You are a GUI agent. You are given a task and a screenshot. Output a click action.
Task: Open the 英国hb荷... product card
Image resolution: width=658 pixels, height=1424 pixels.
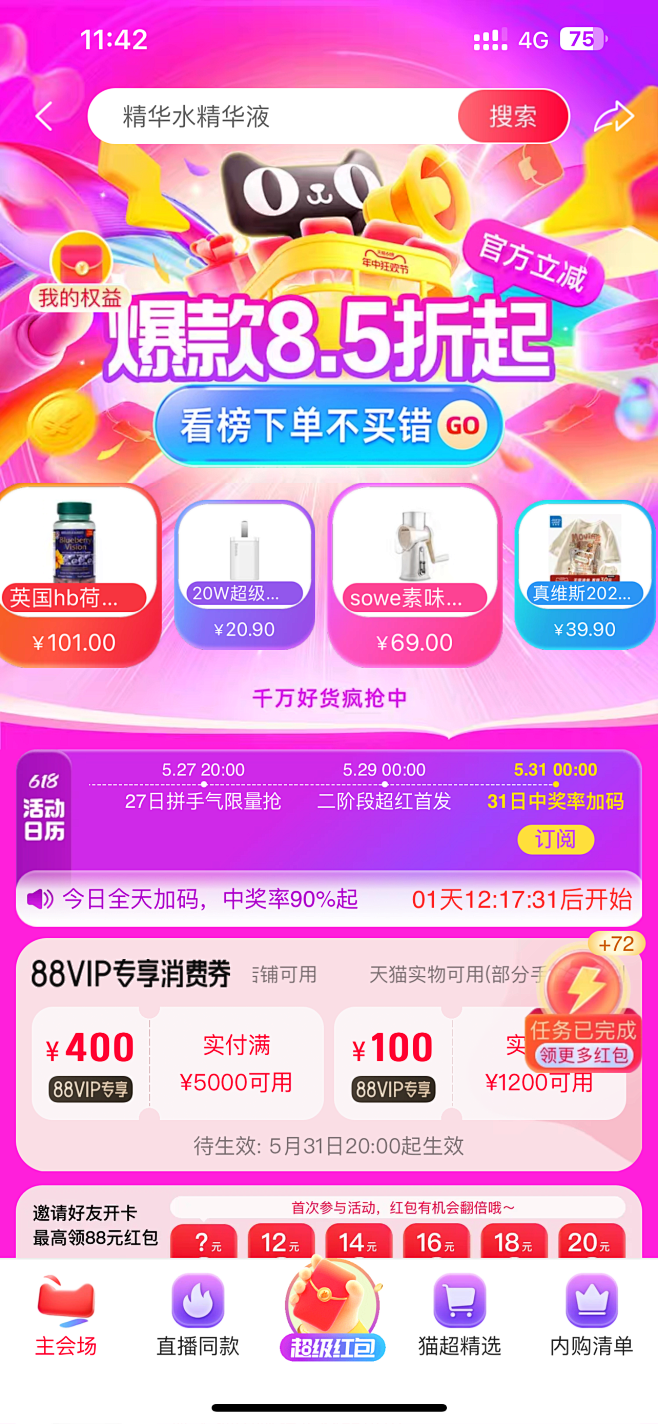76,575
